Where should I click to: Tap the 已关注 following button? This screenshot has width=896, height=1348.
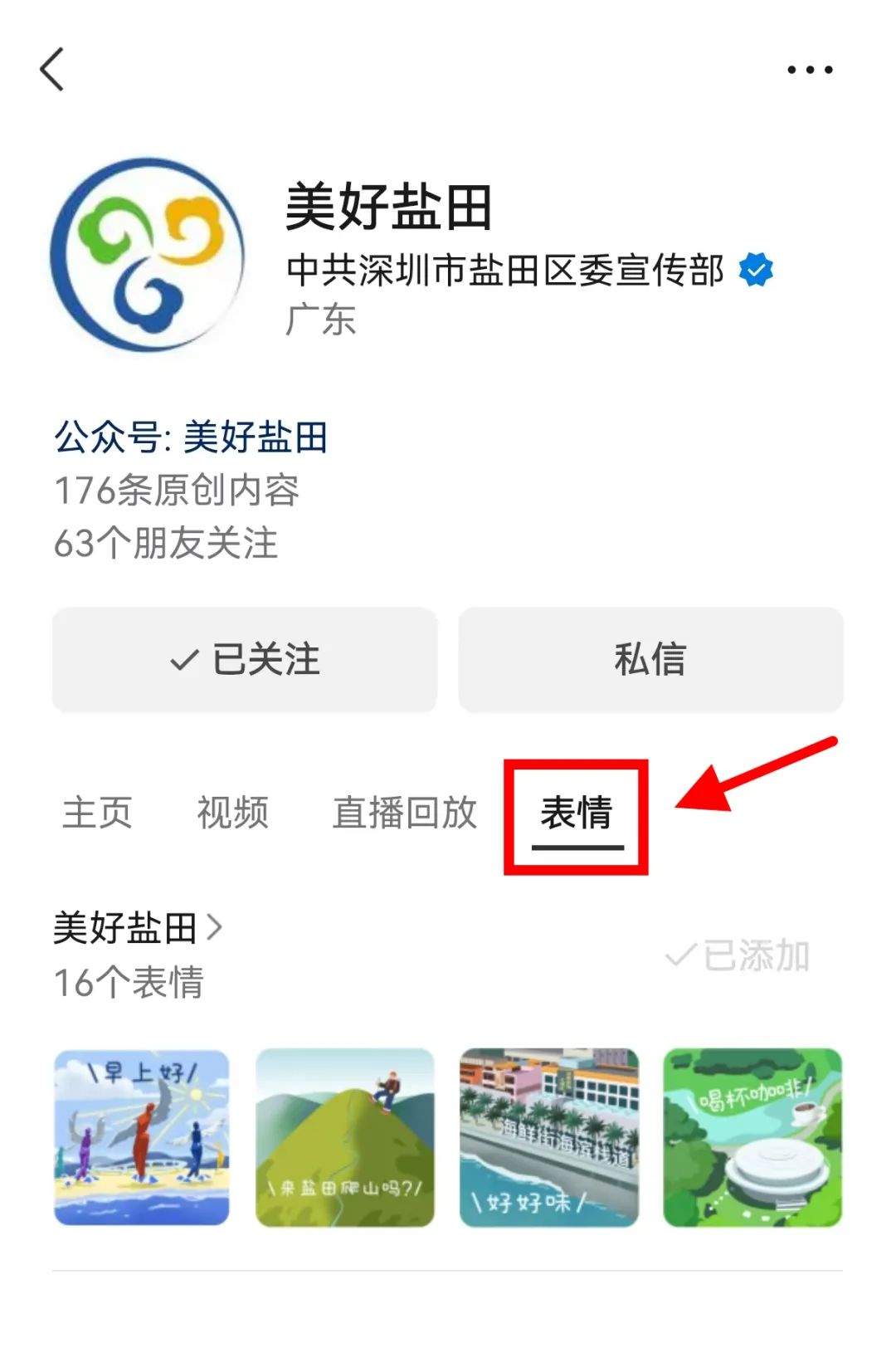[x=245, y=660]
